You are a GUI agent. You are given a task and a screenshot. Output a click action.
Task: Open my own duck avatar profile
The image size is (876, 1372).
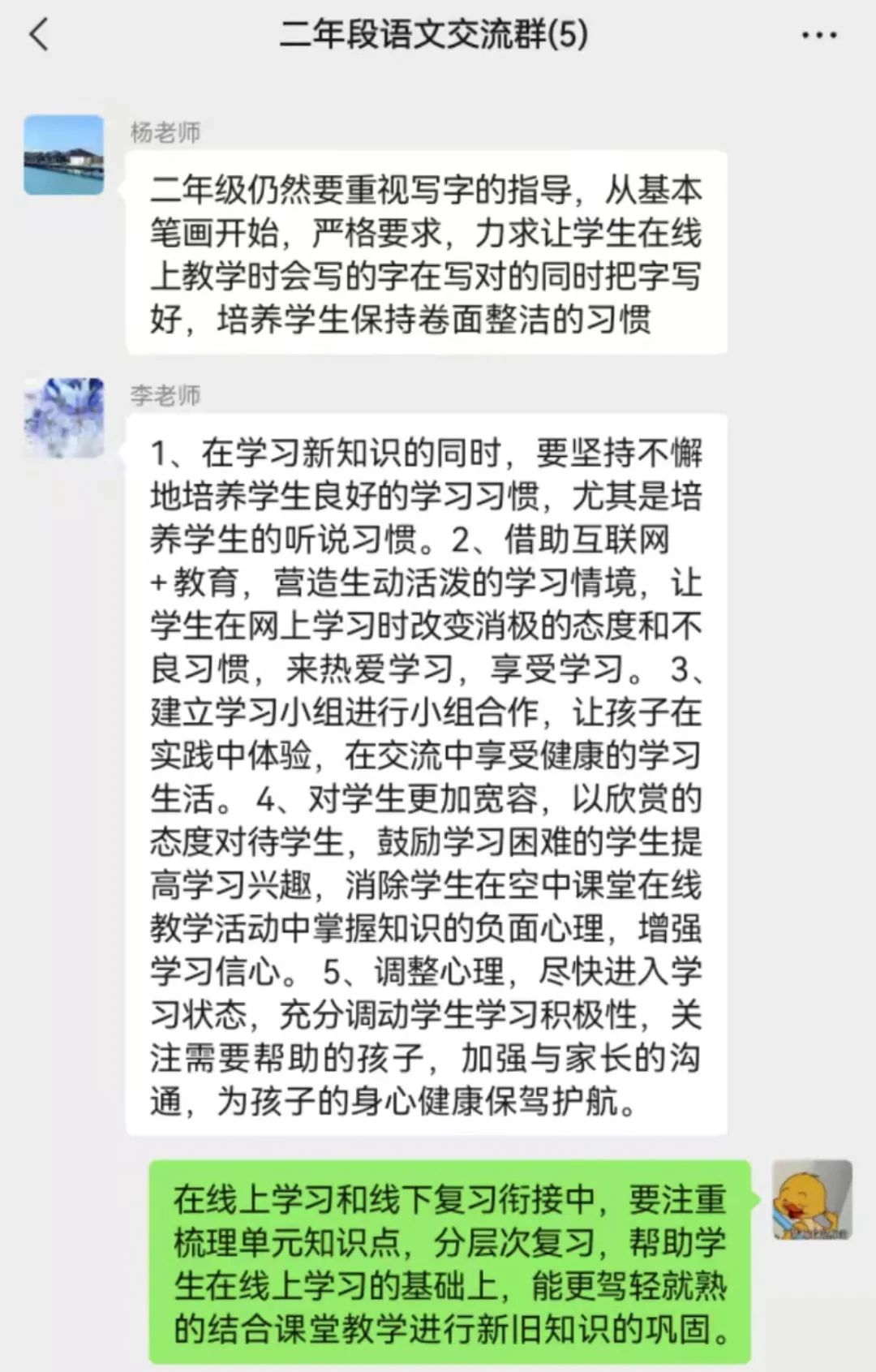click(x=811, y=1200)
